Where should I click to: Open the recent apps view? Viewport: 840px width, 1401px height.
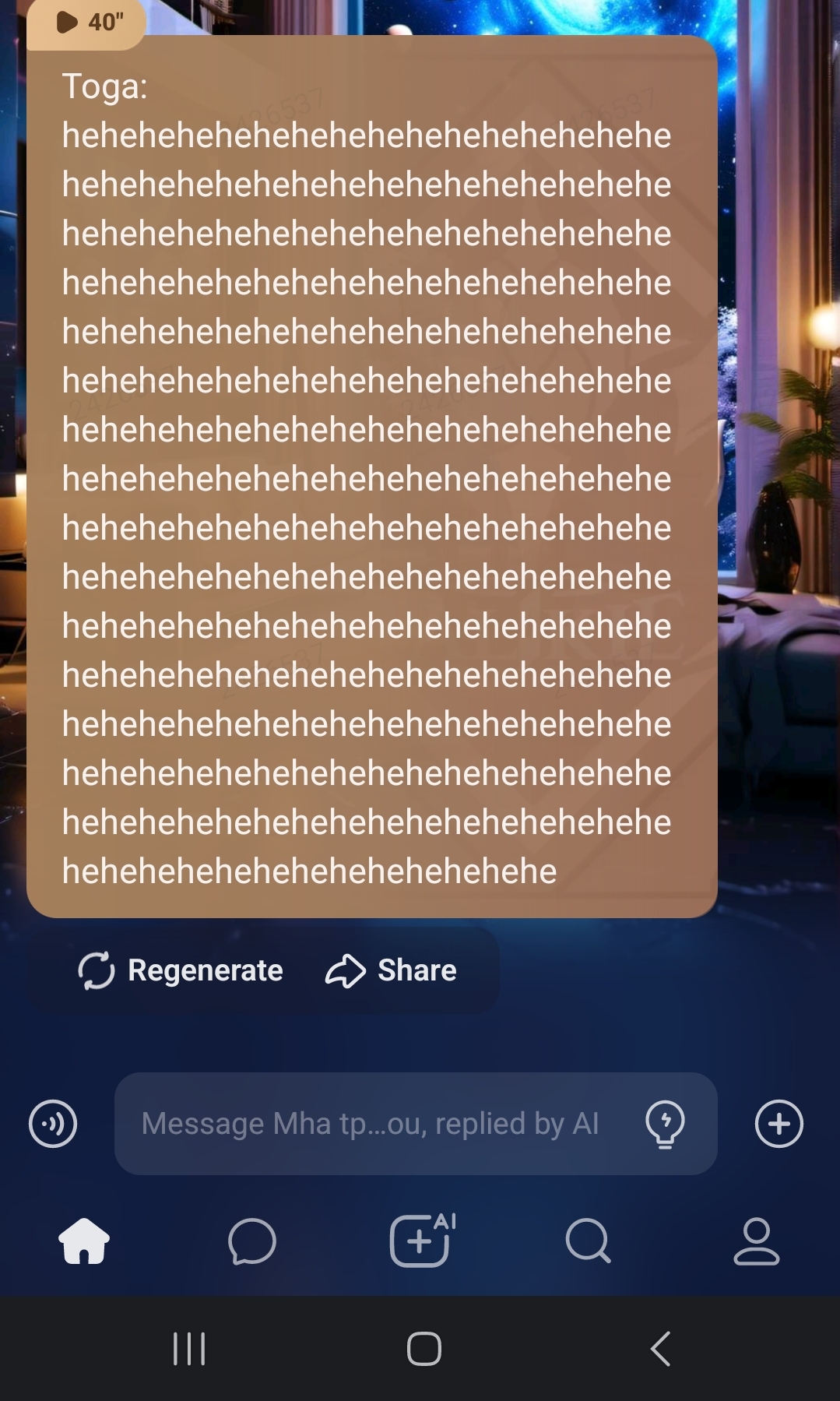[189, 1349]
